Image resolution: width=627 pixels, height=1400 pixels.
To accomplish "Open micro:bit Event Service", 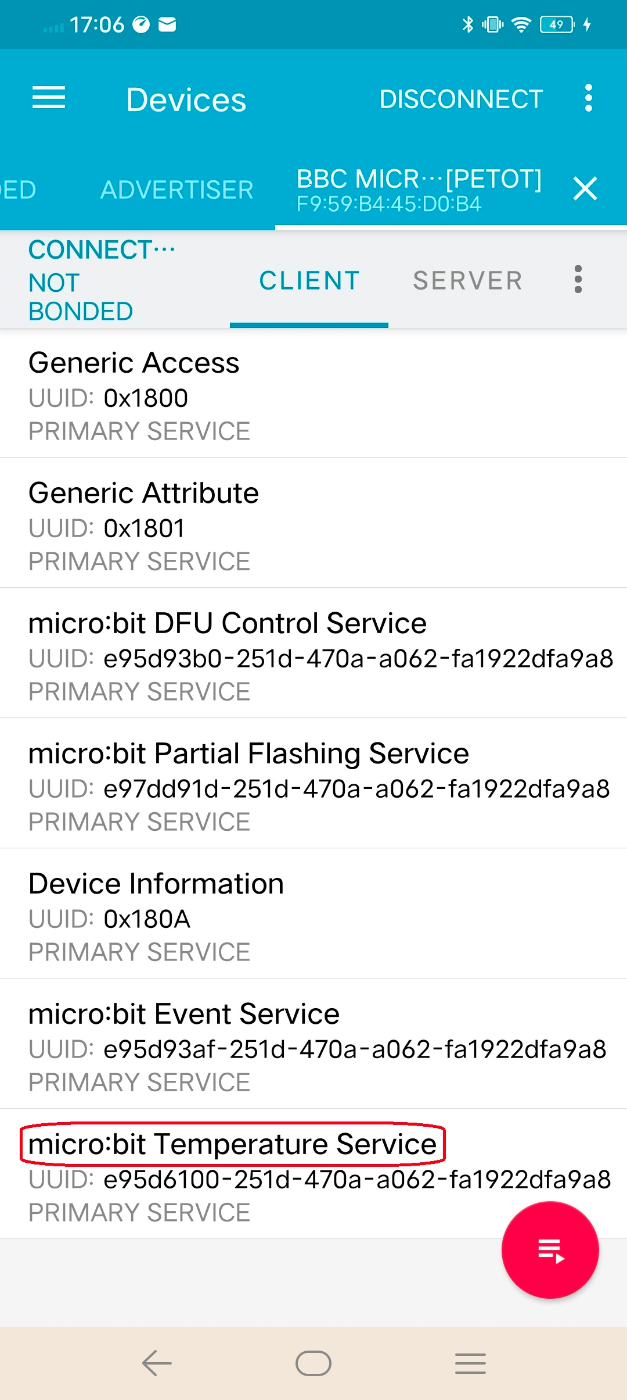I will (313, 1044).
